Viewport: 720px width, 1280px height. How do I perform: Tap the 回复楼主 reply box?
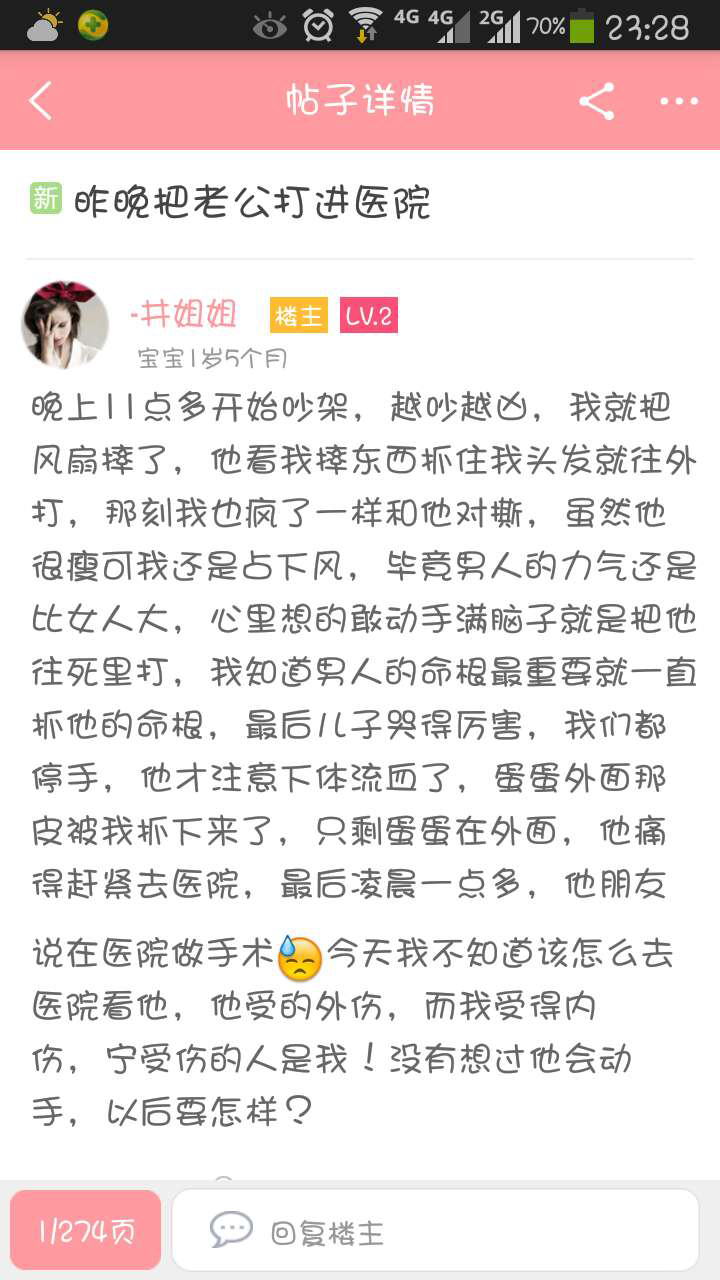coord(435,1230)
